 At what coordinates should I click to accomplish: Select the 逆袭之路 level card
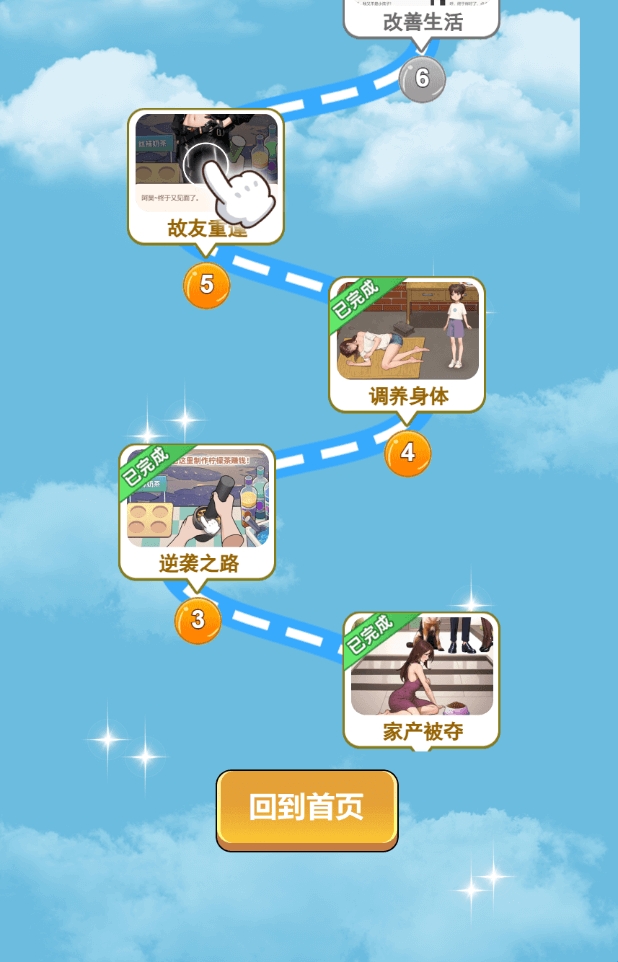(x=197, y=511)
